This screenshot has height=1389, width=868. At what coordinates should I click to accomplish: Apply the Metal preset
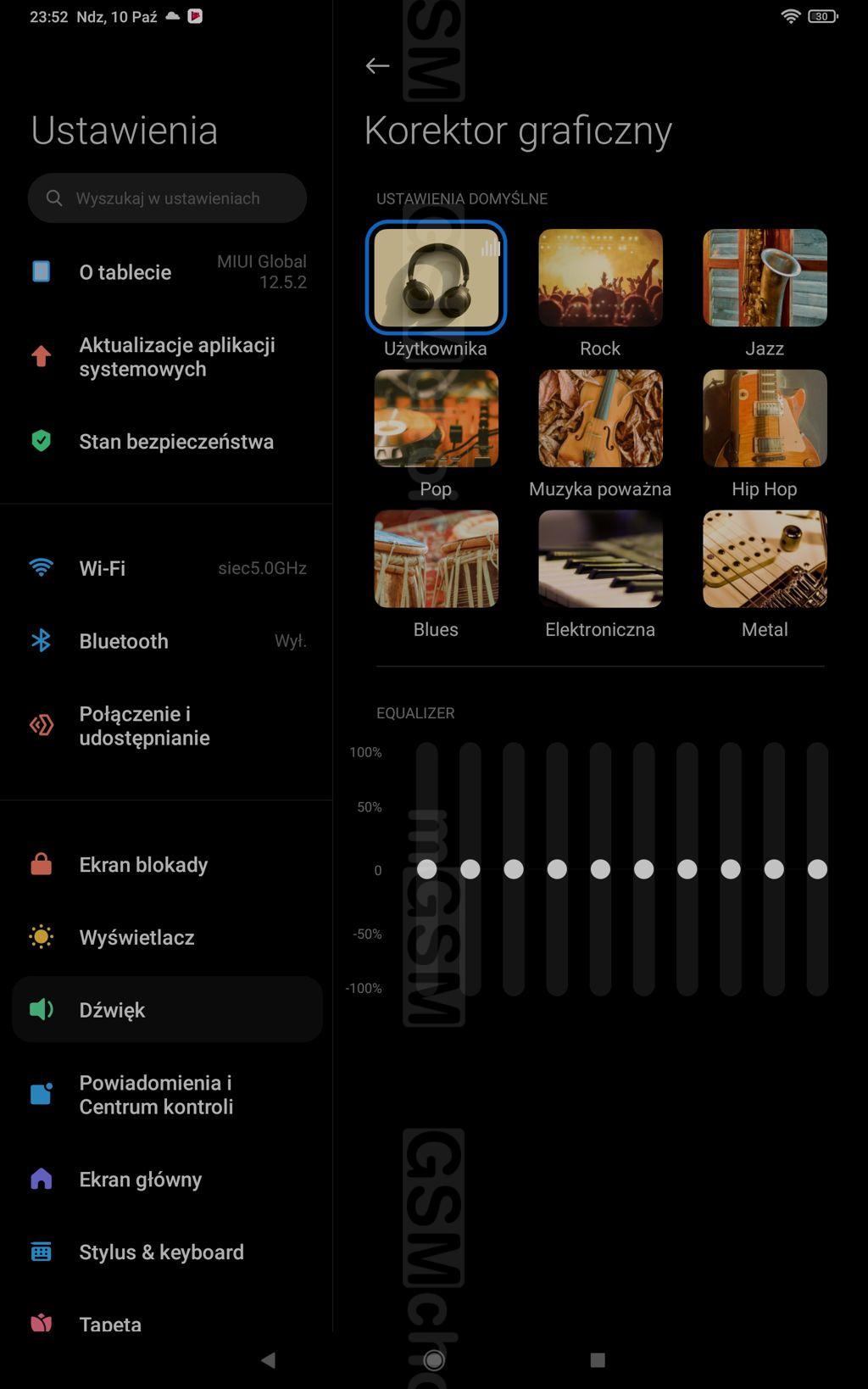[765, 560]
